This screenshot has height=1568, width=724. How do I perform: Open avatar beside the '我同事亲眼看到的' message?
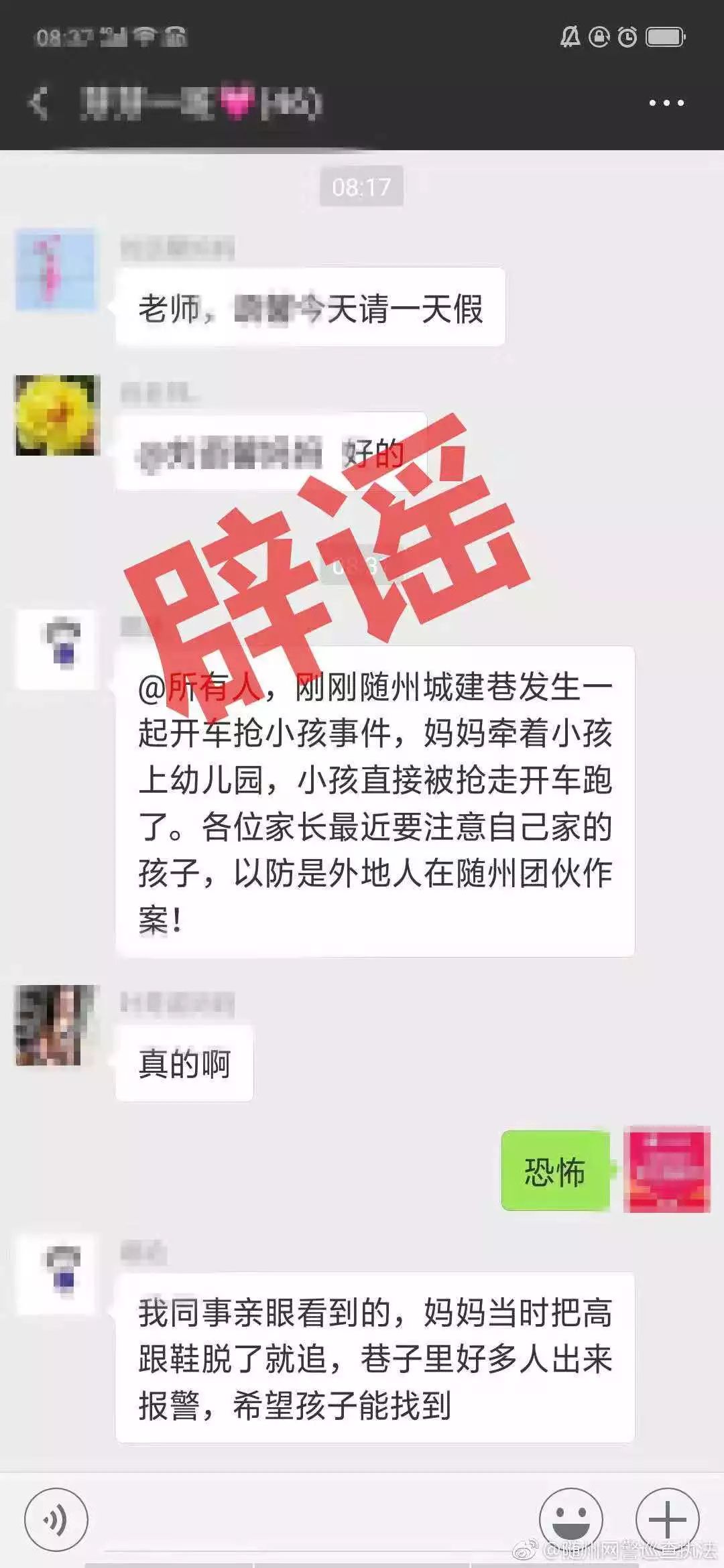coord(58,1275)
